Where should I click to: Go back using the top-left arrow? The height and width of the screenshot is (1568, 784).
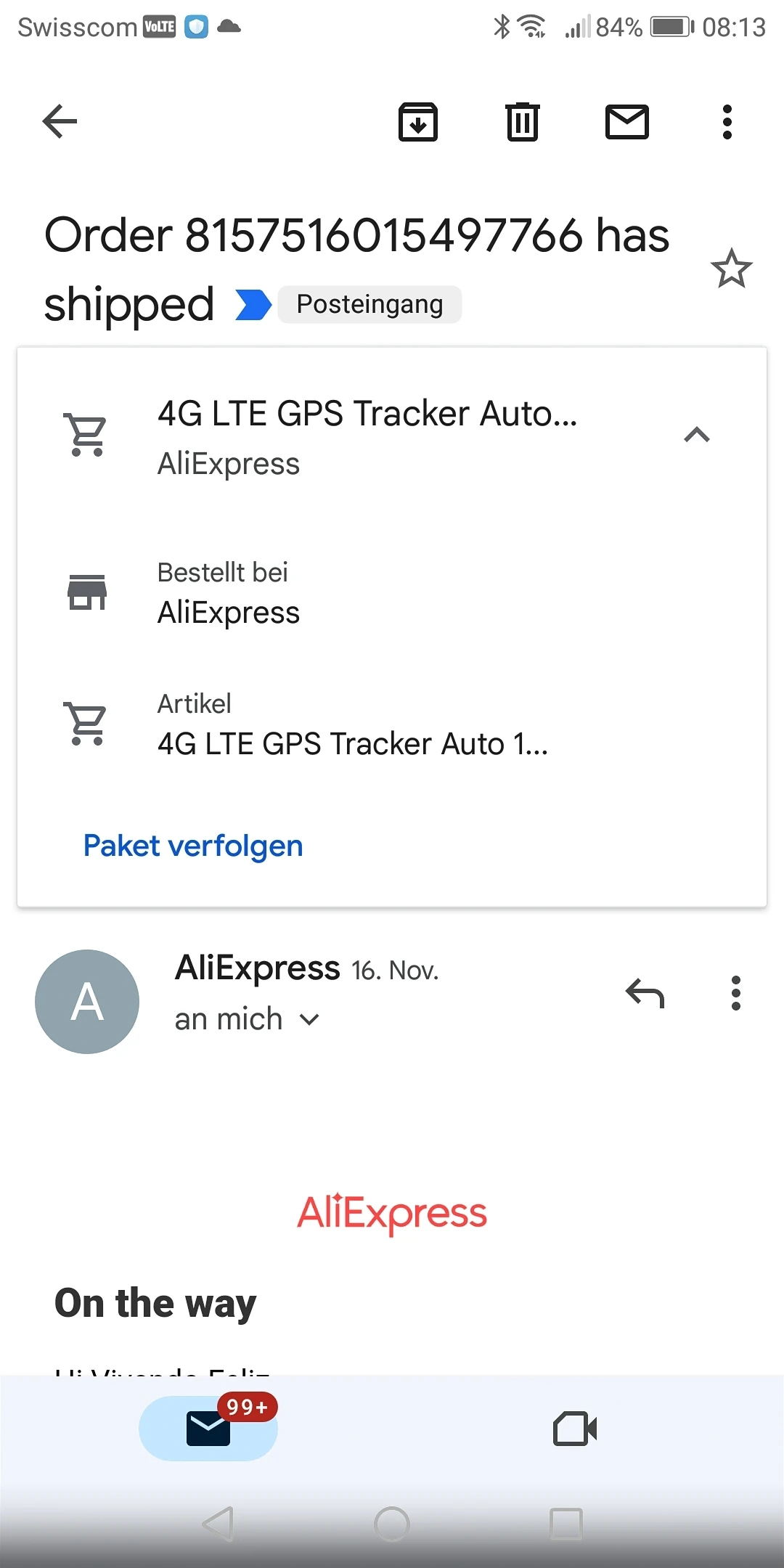click(x=60, y=121)
